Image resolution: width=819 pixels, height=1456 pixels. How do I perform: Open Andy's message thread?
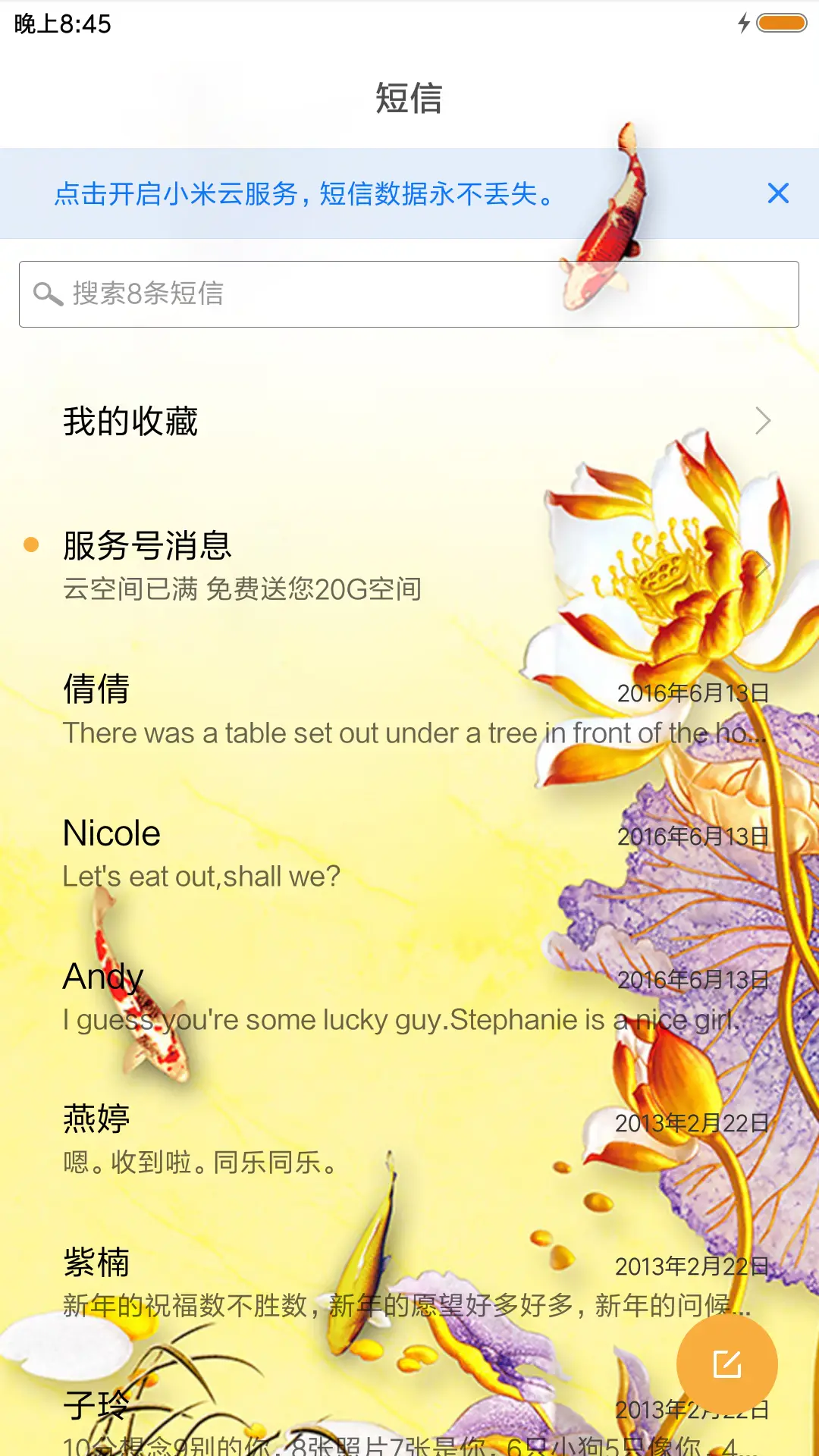click(x=409, y=996)
